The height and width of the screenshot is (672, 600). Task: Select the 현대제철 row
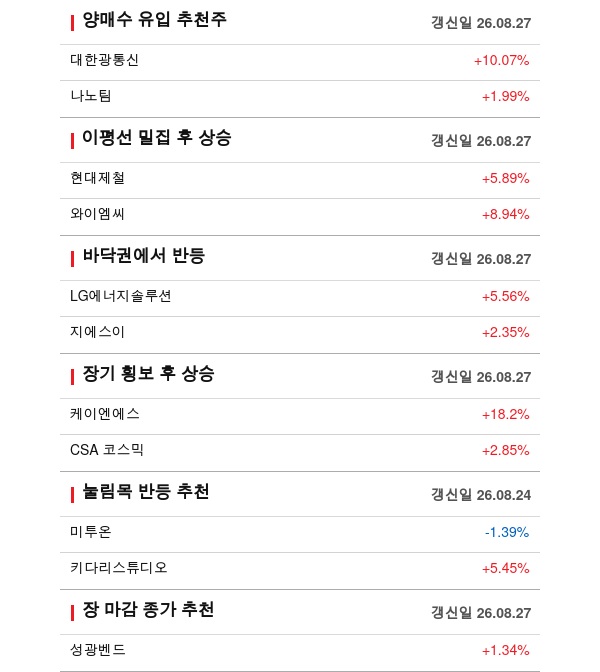[x=300, y=180]
